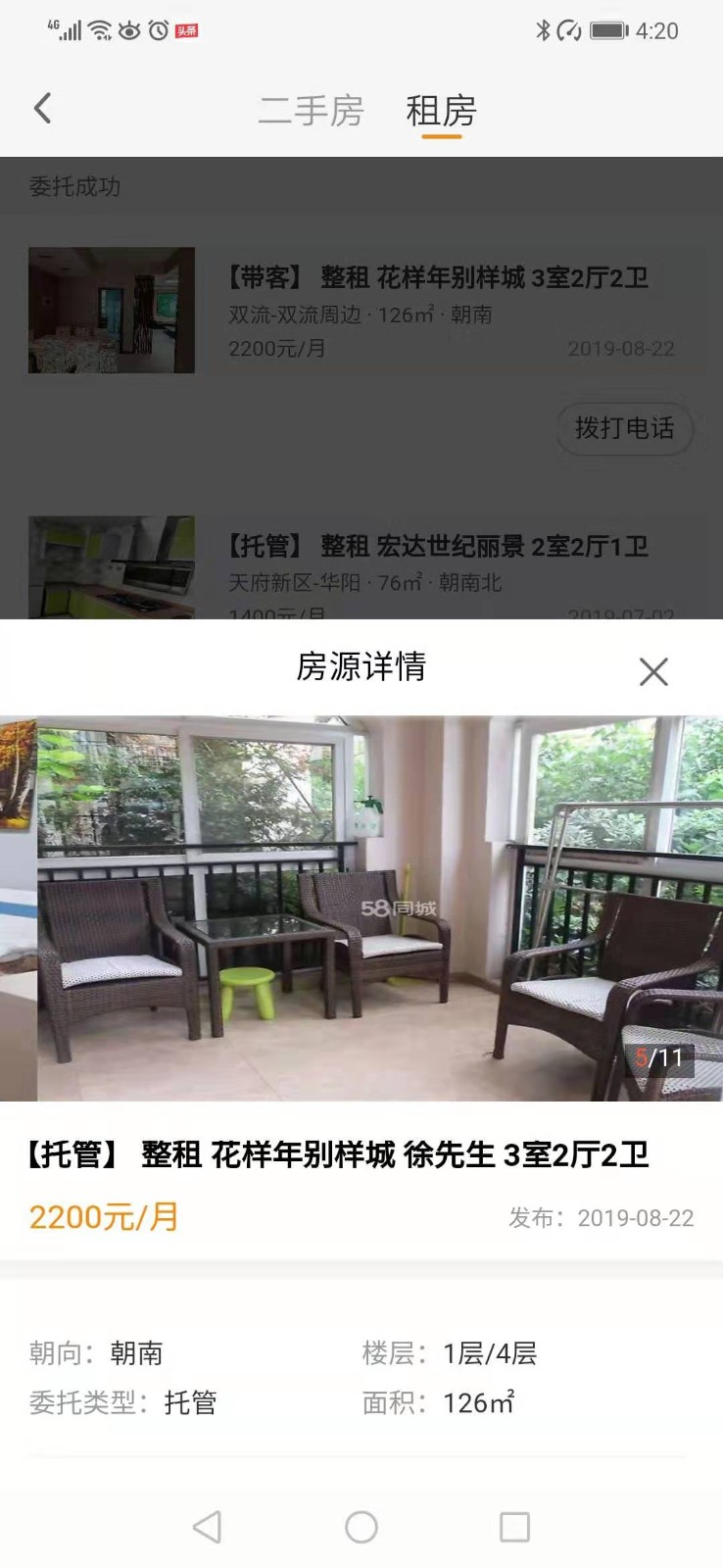Close the 房源详情 panel
The image size is (723, 1568).
(652, 671)
